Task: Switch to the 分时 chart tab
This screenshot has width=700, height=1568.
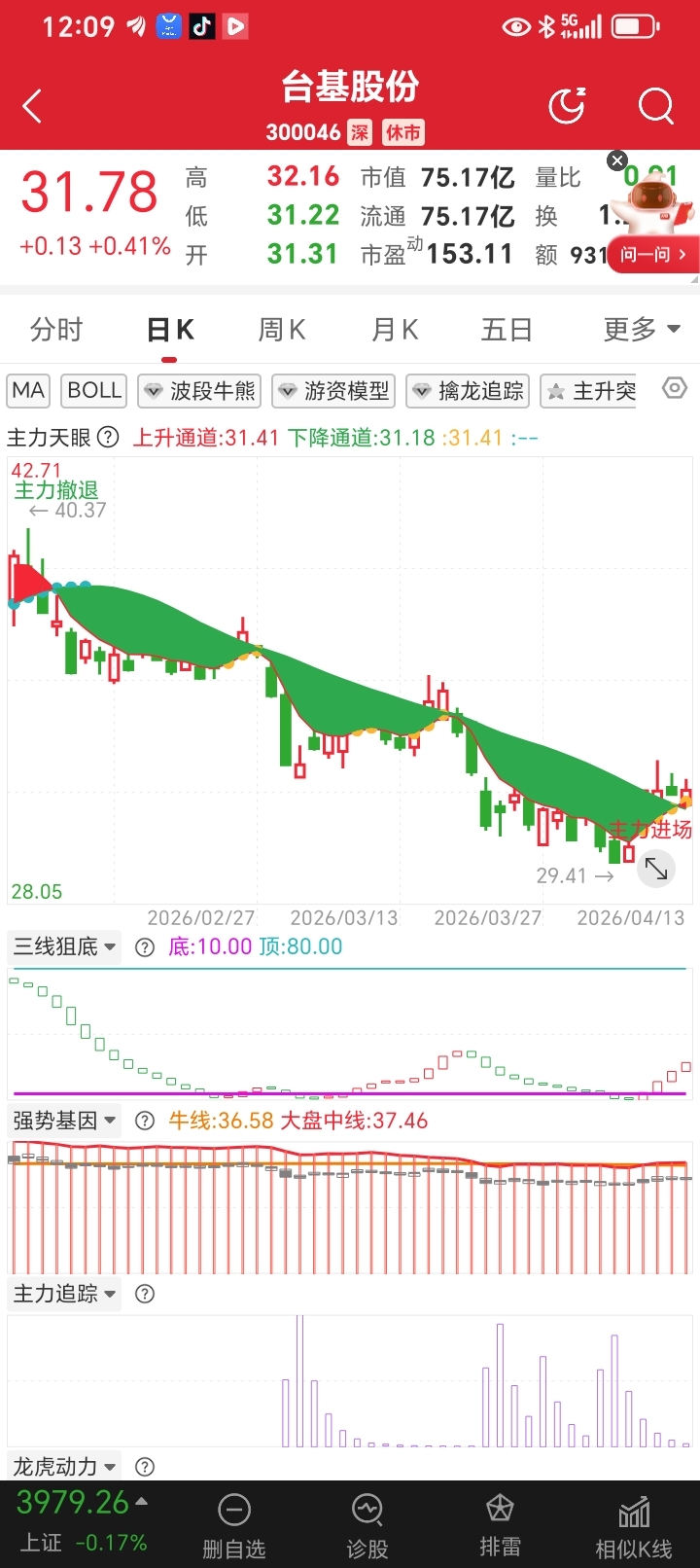Action: tap(56, 330)
